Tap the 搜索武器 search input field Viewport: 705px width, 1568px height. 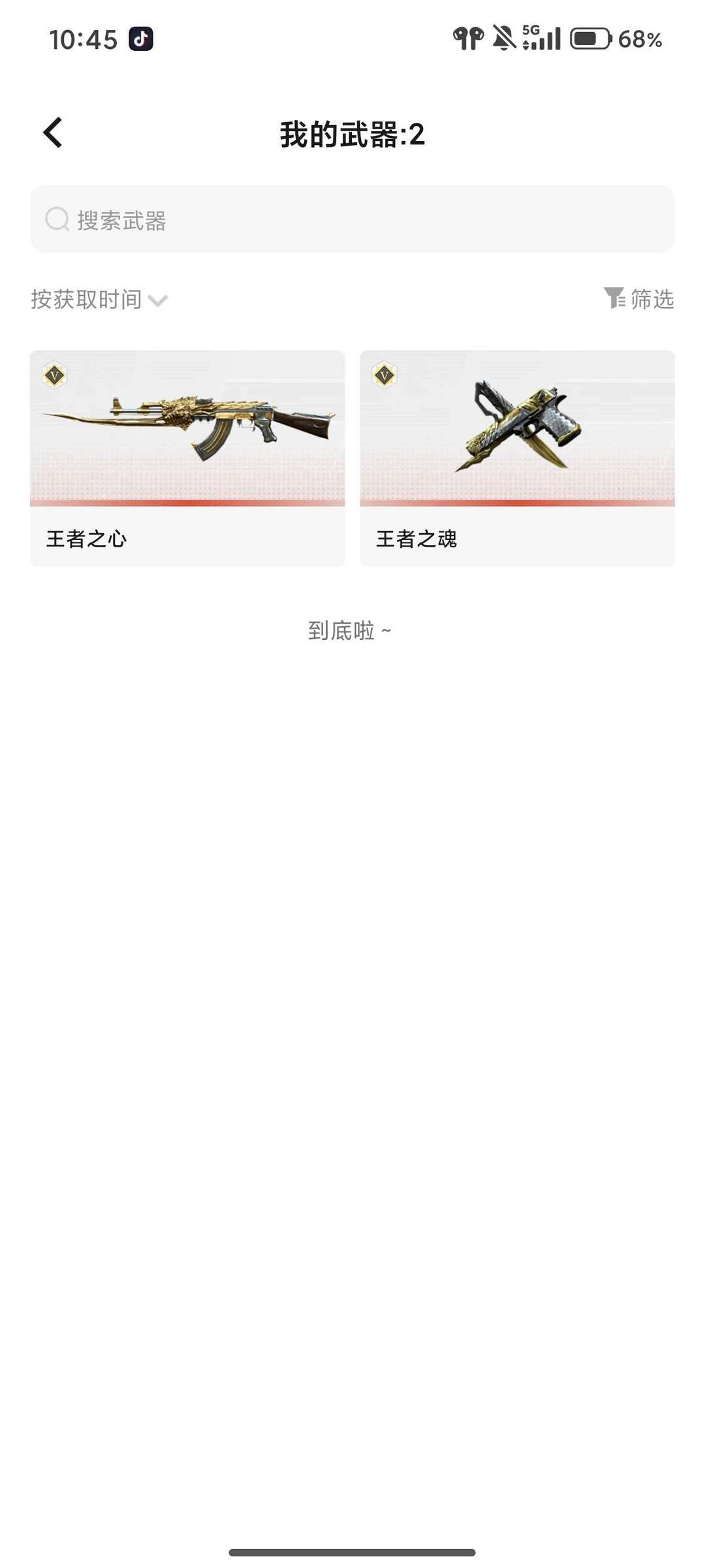coord(352,220)
